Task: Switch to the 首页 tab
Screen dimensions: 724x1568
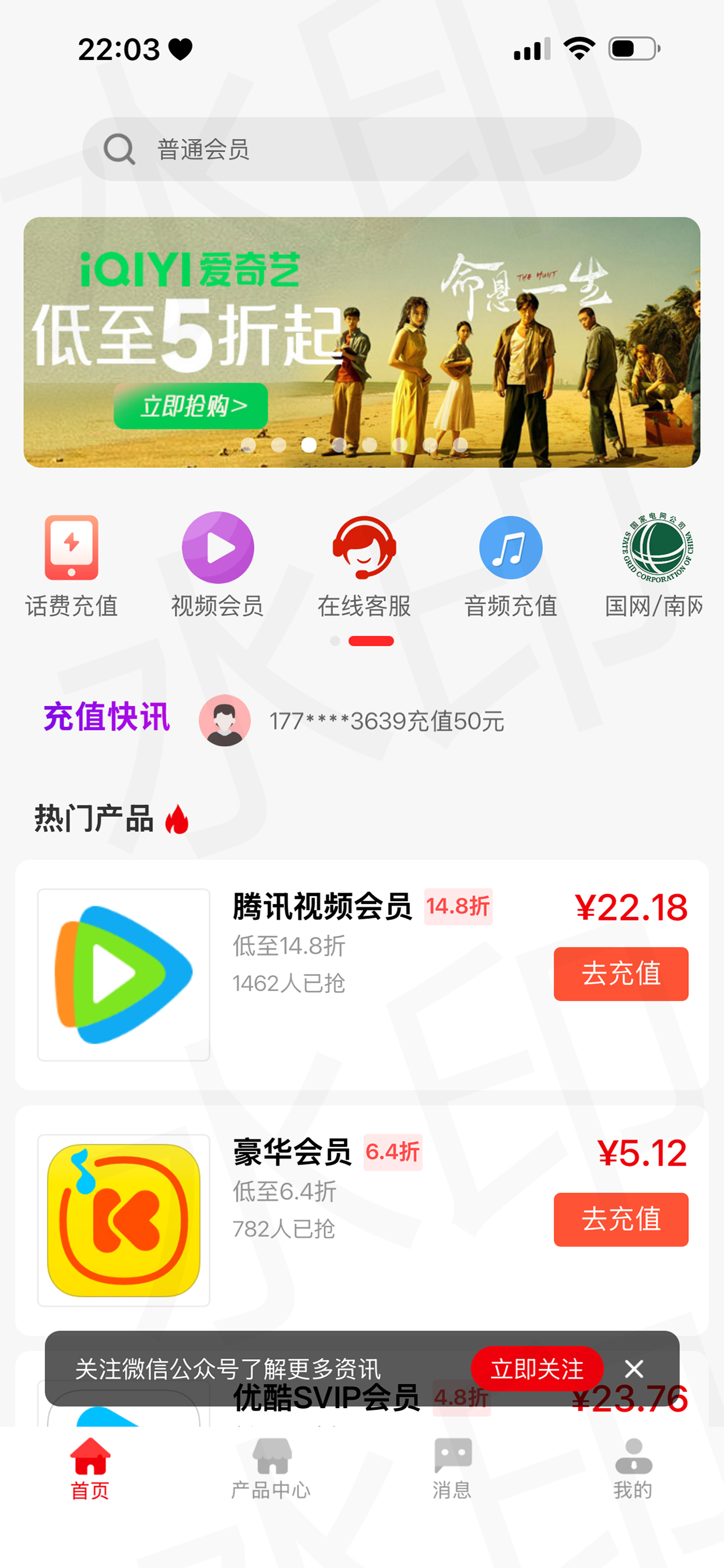Action: point(90,1468)
